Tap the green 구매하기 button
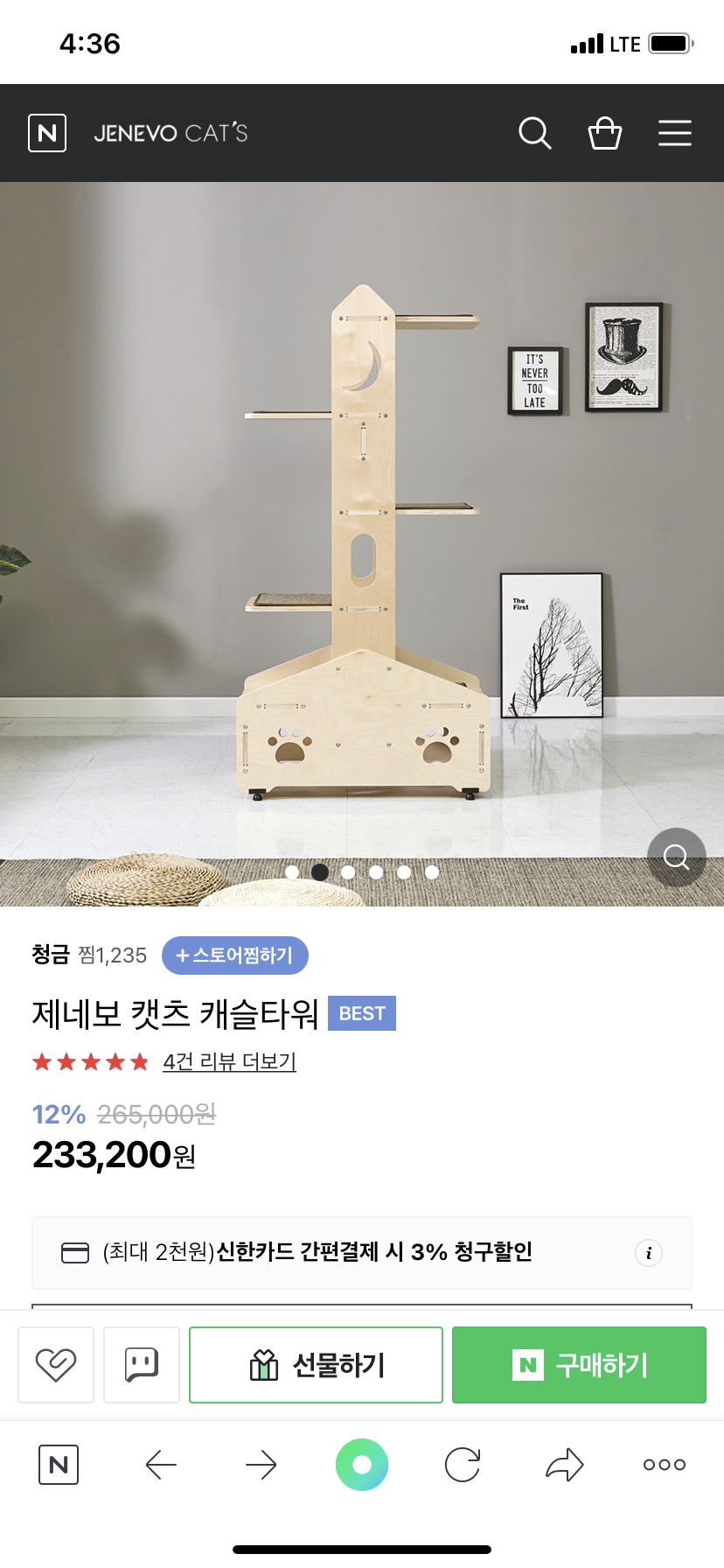Image resolution: width=724 pixels, height=1568 pixels. click(x=579, y=1365)
